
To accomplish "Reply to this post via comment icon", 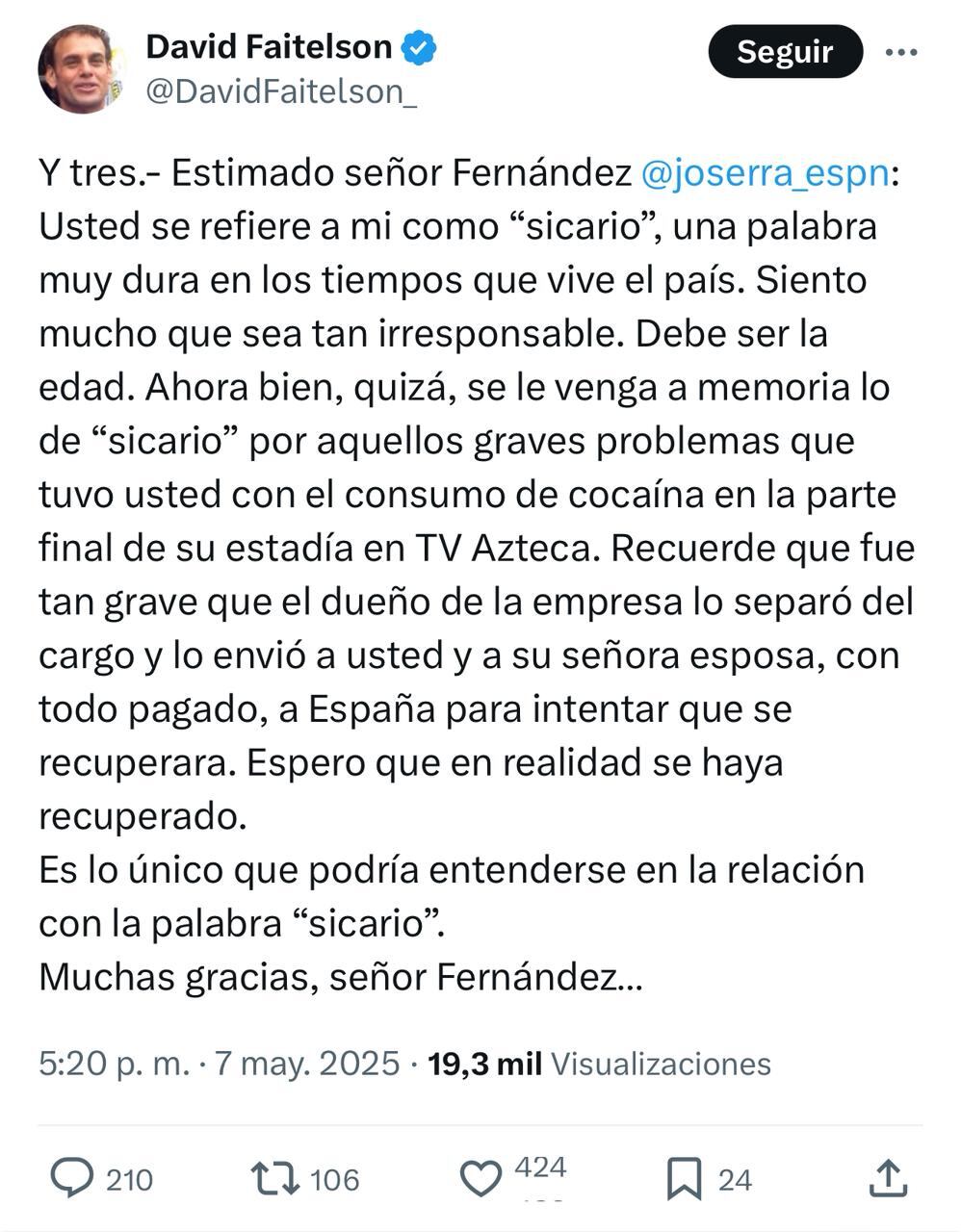I will point(72,1178).
